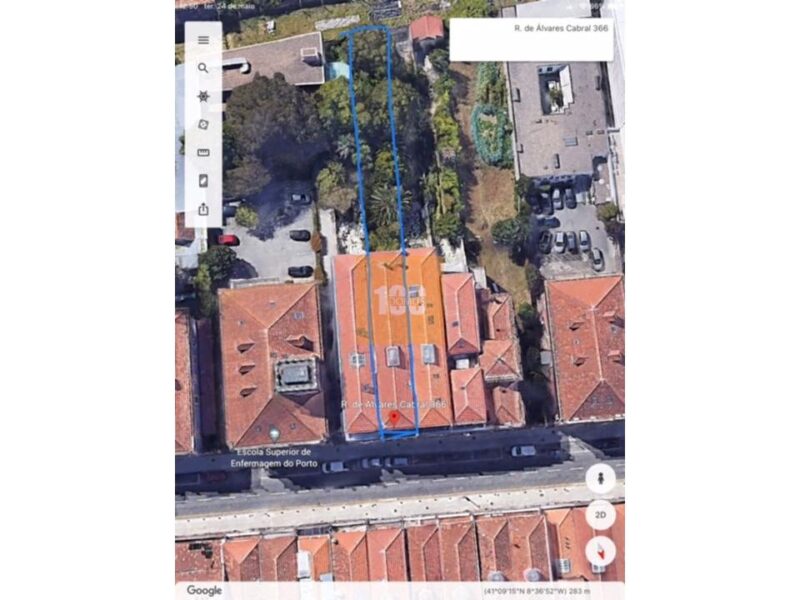The width and height of the screenshot is (800, 600).
Task: Open Voyager ship's wheel icon
Action: tap(203, 96)
